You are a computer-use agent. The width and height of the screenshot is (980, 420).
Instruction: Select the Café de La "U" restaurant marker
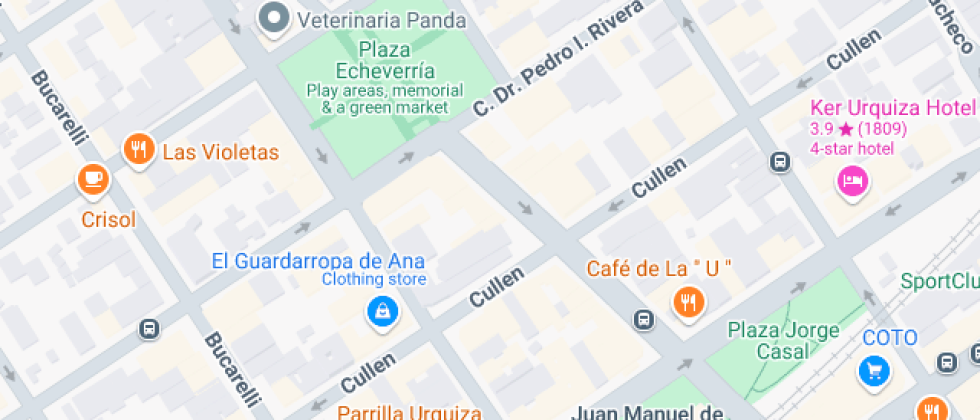686,300
